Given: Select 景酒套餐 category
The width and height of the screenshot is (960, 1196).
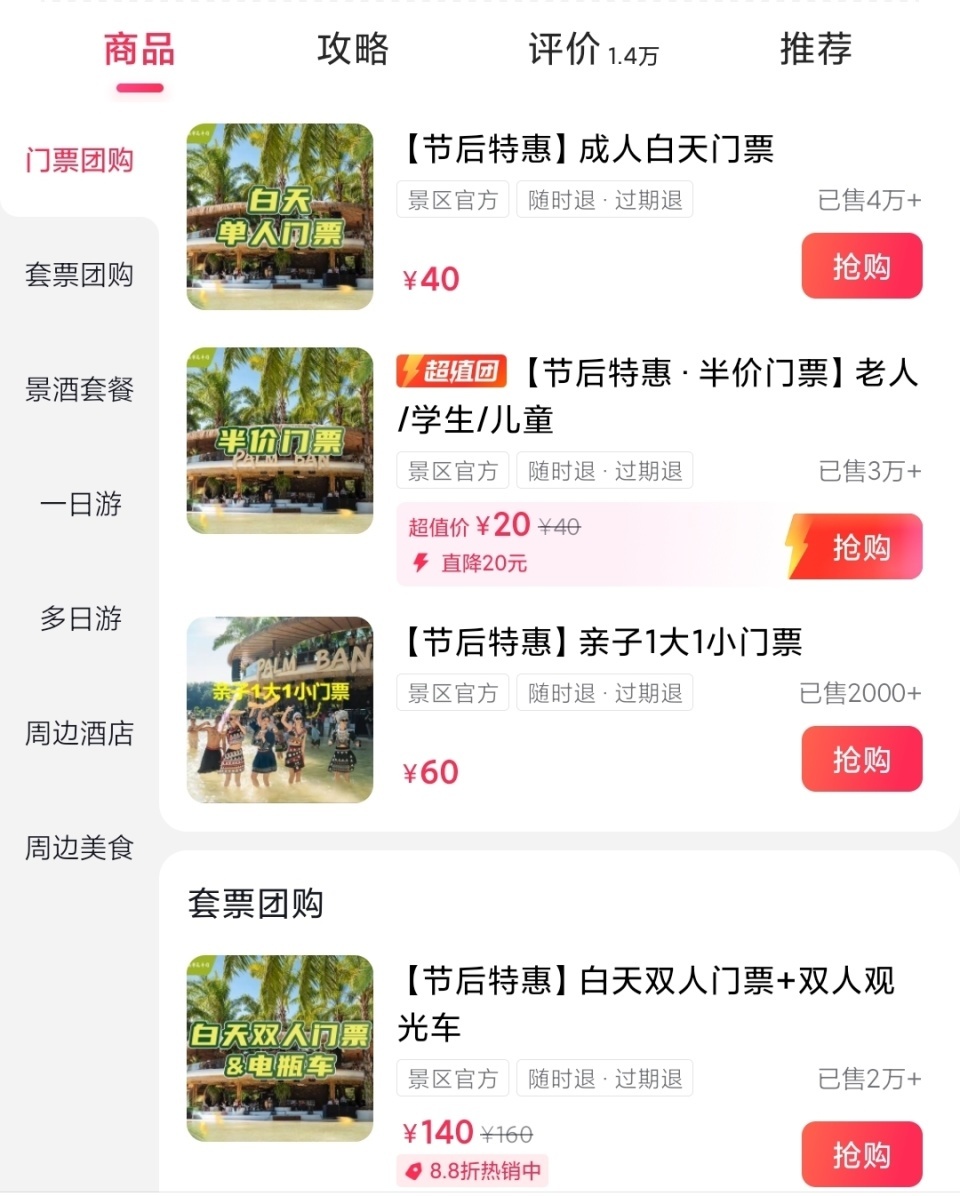Looking at the screenshot, I should tap(79, 390).
